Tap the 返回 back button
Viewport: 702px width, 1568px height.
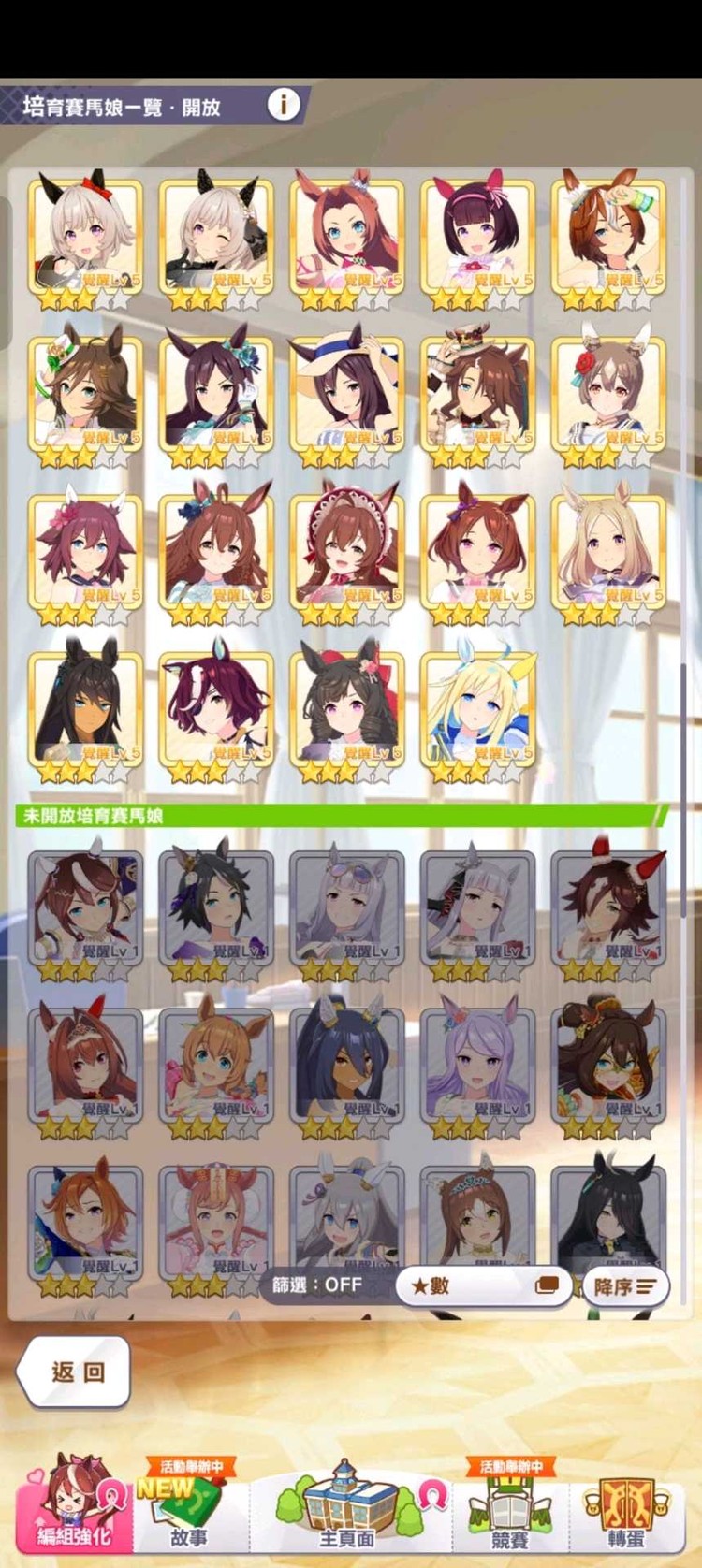(x=75, y=1372)
